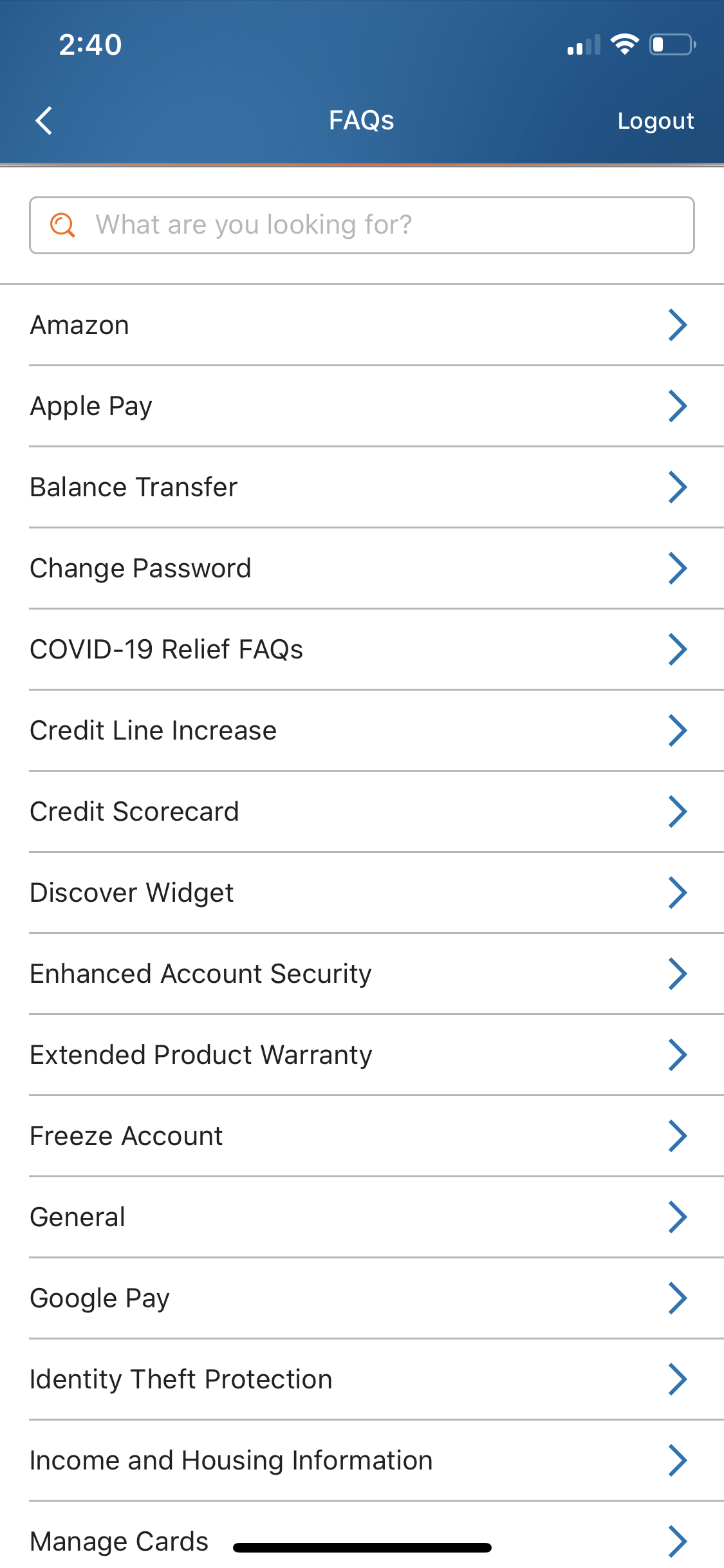Select COVID-19 Relief FAQs
Image resolution: width=724 pixels, height=1568 pixels.
point(362,649)
